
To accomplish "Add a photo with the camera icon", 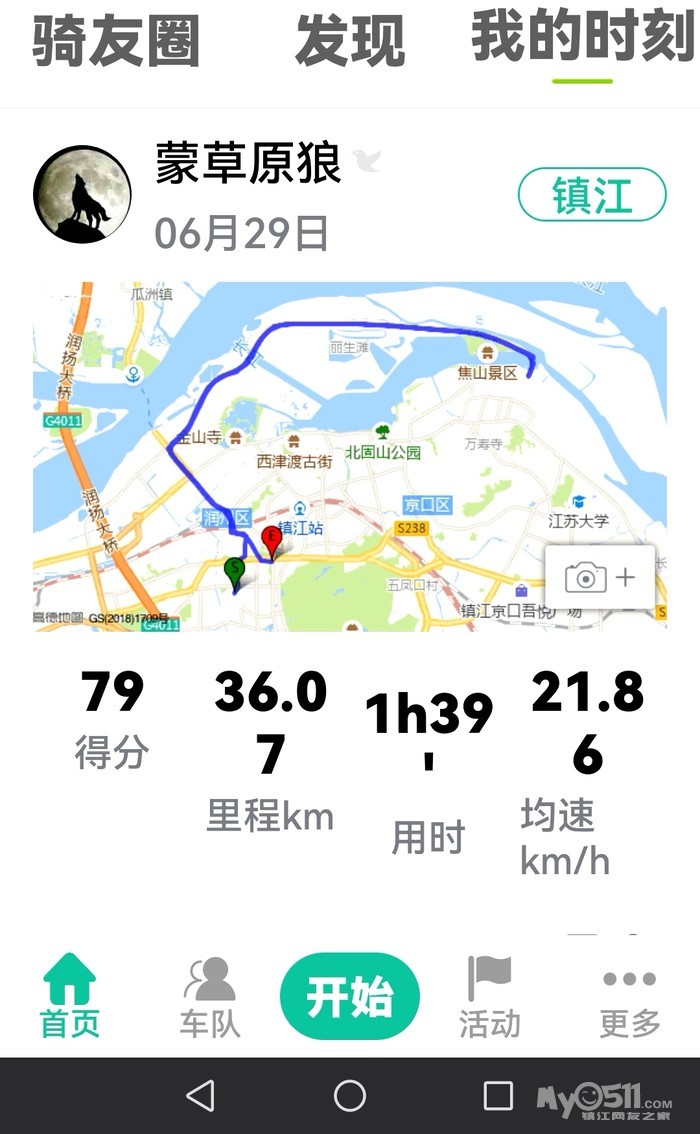I will 599,577.
